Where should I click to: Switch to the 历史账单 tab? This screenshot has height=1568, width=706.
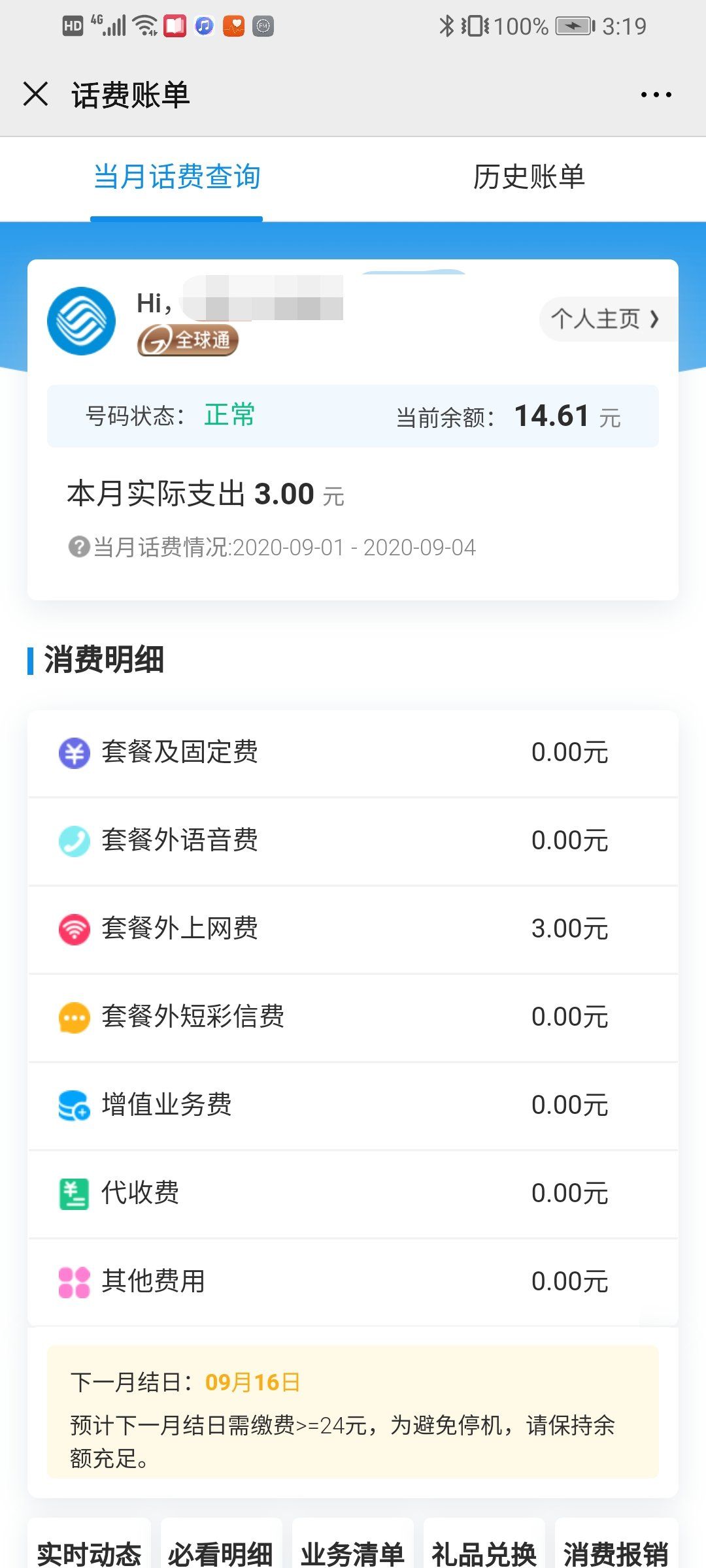[x=529, y=177]
